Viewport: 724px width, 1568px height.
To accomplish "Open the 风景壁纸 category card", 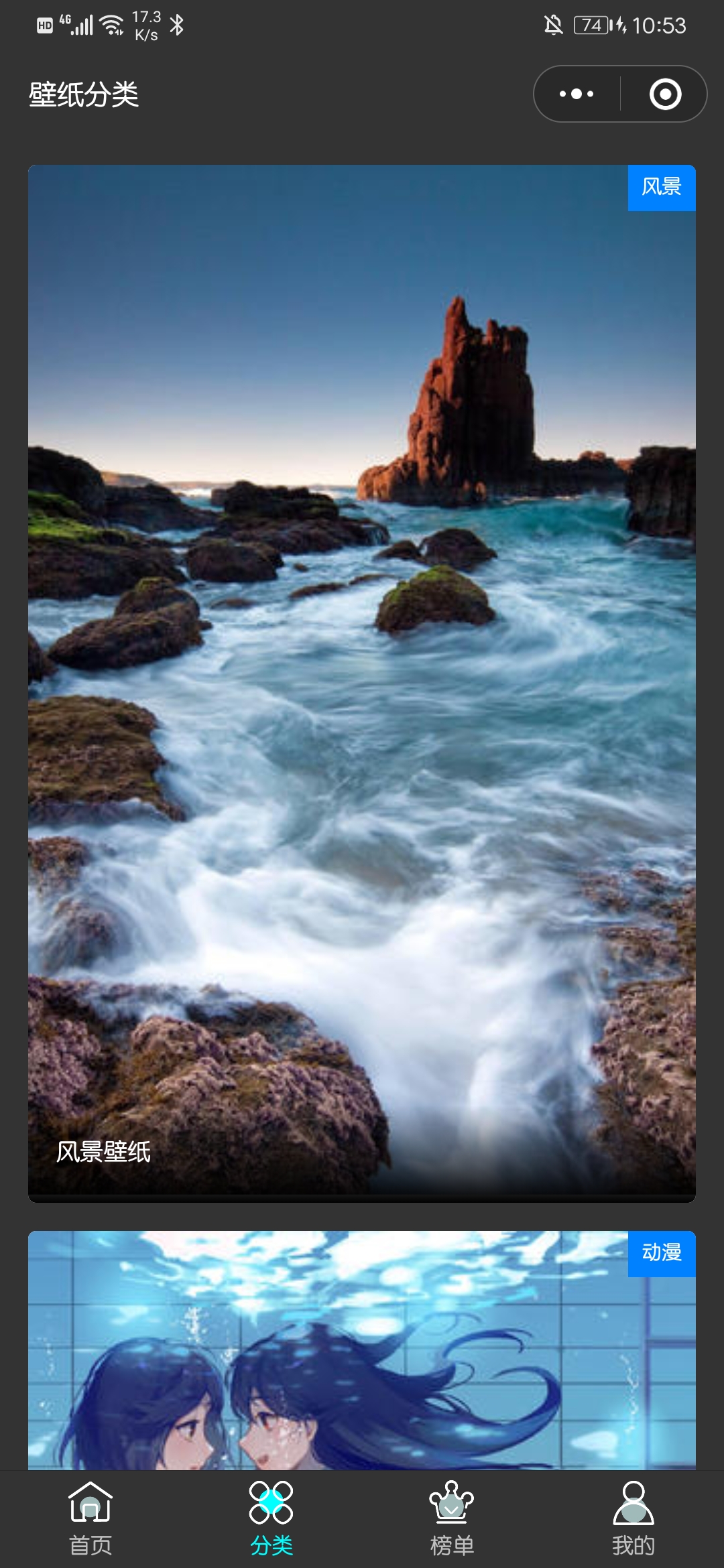I will (362, 683).
